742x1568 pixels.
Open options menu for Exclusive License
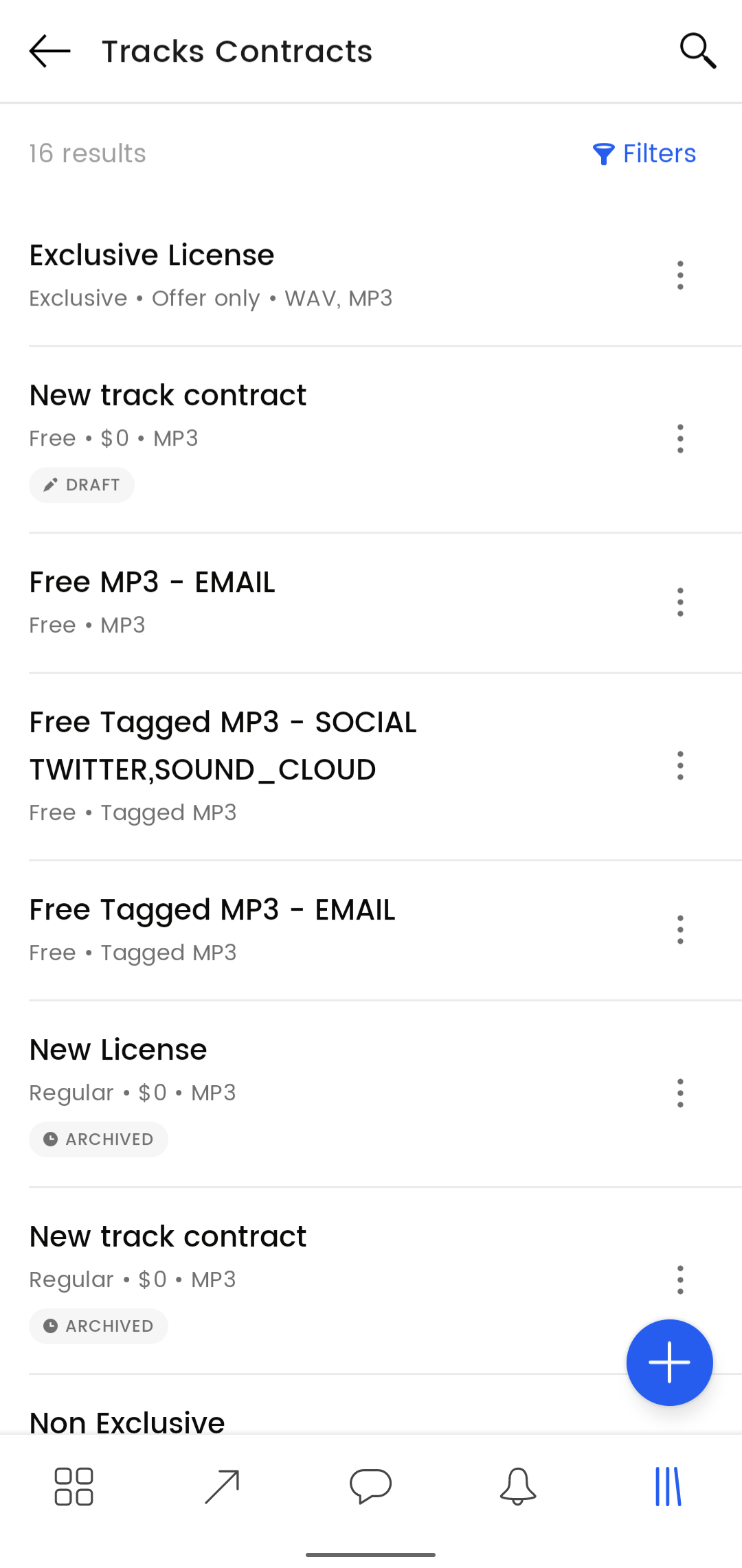point(679,275)
